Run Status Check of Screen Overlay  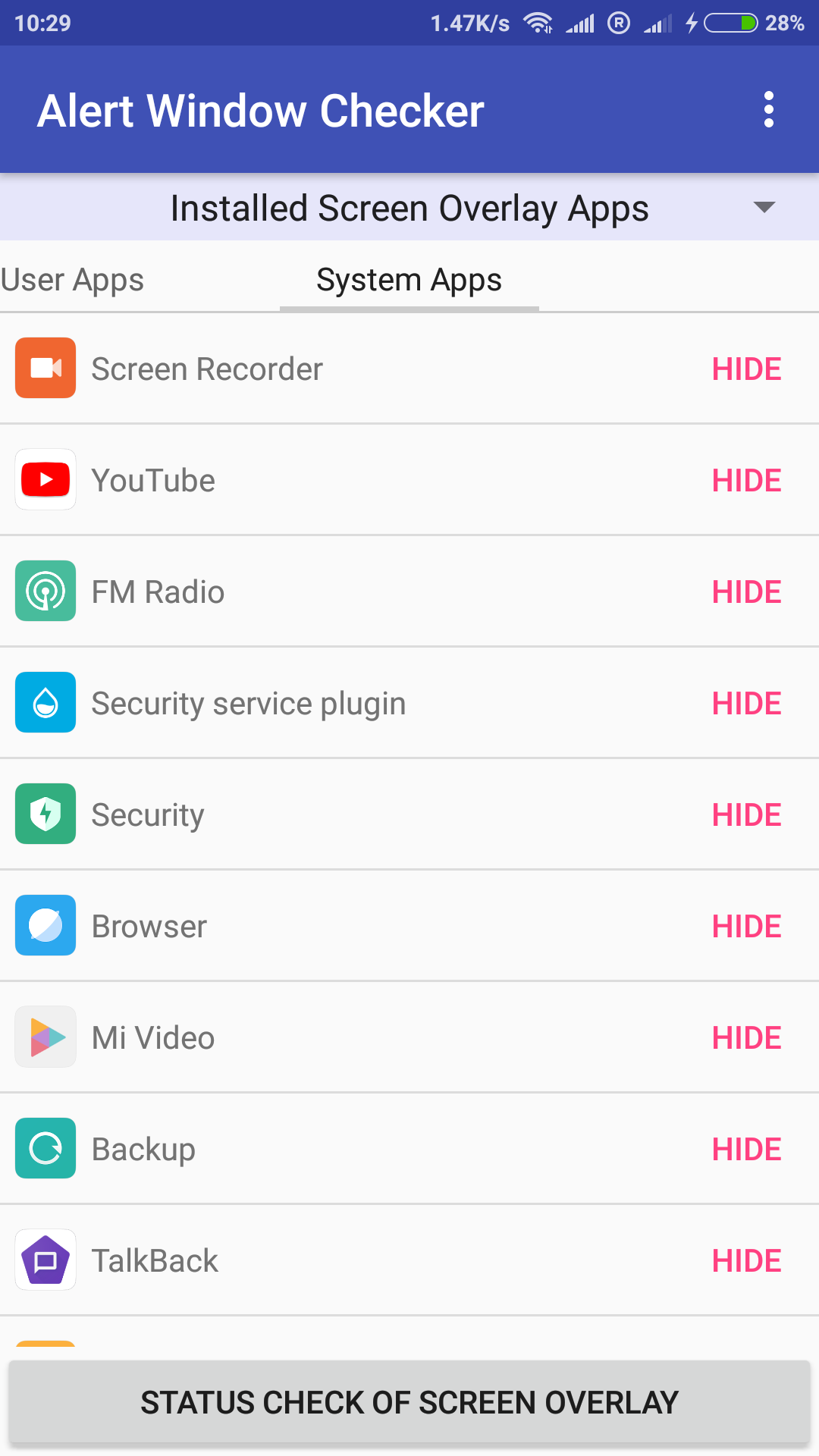click(x=409, y=1402)
